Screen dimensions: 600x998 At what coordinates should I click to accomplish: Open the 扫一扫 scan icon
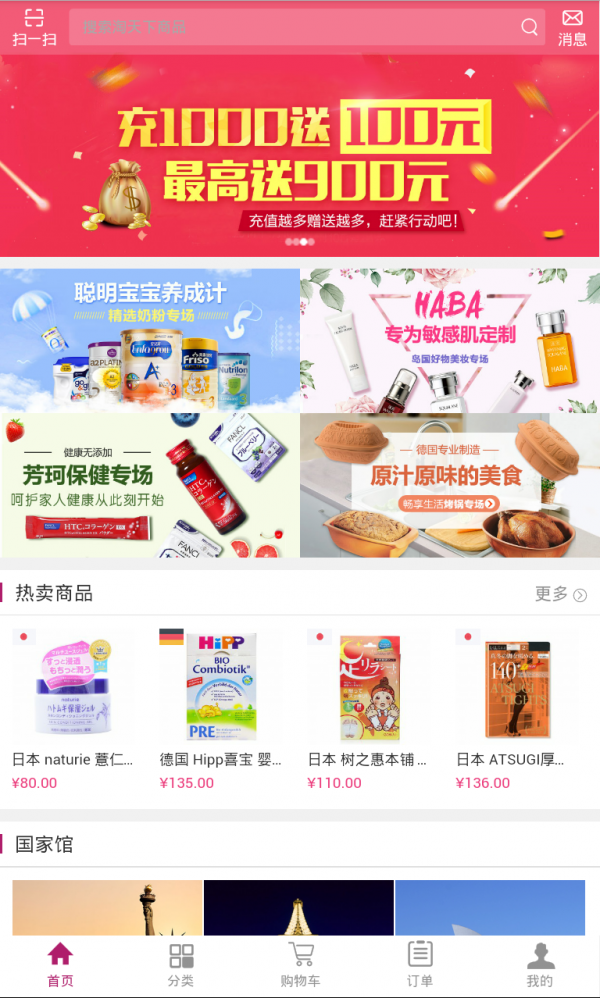click(x=34, y=27)
